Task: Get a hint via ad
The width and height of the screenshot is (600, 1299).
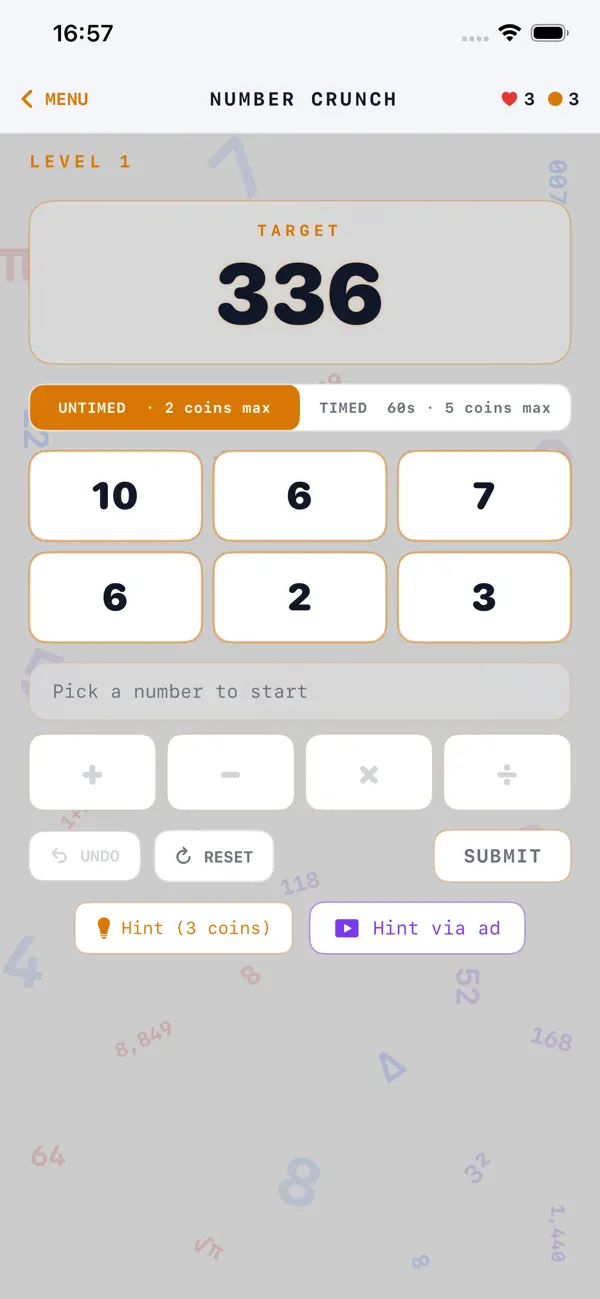Action: (x=417, y=928)
